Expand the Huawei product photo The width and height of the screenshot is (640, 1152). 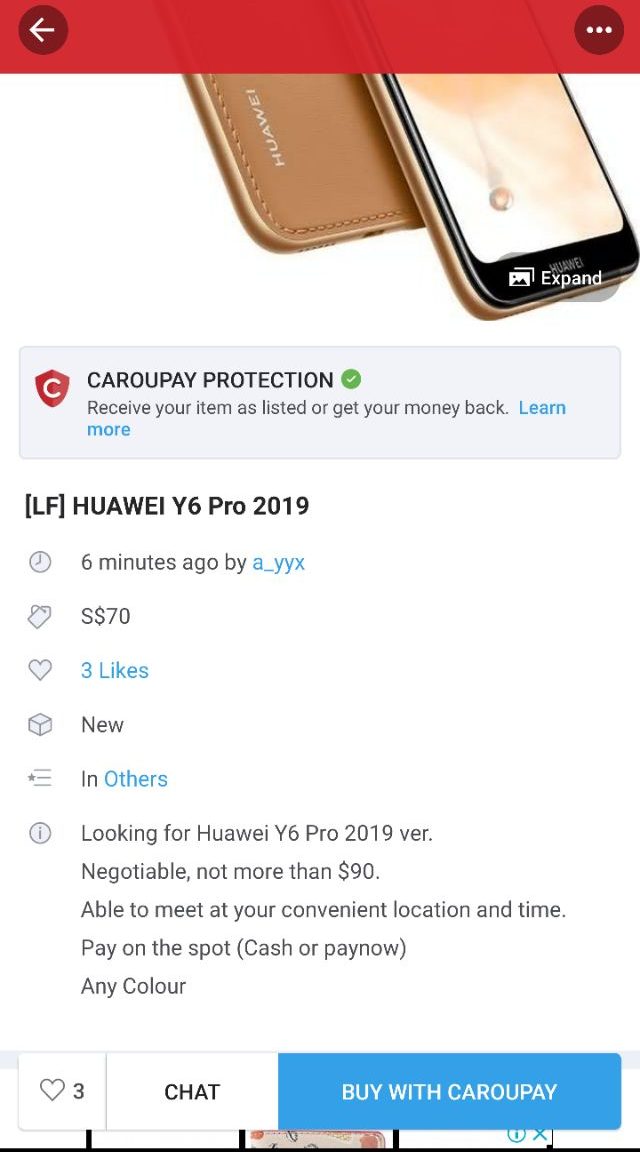[556, 278]
